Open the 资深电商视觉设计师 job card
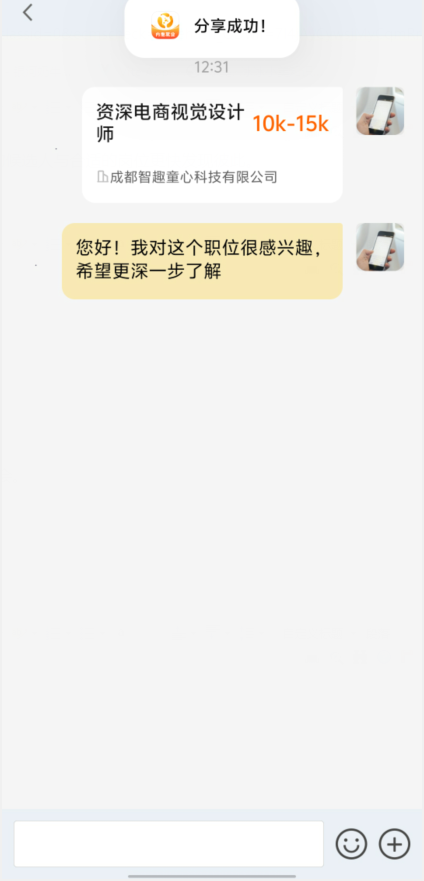The height and width of the screenshot is (881, 424). click(x=212, y=145)
